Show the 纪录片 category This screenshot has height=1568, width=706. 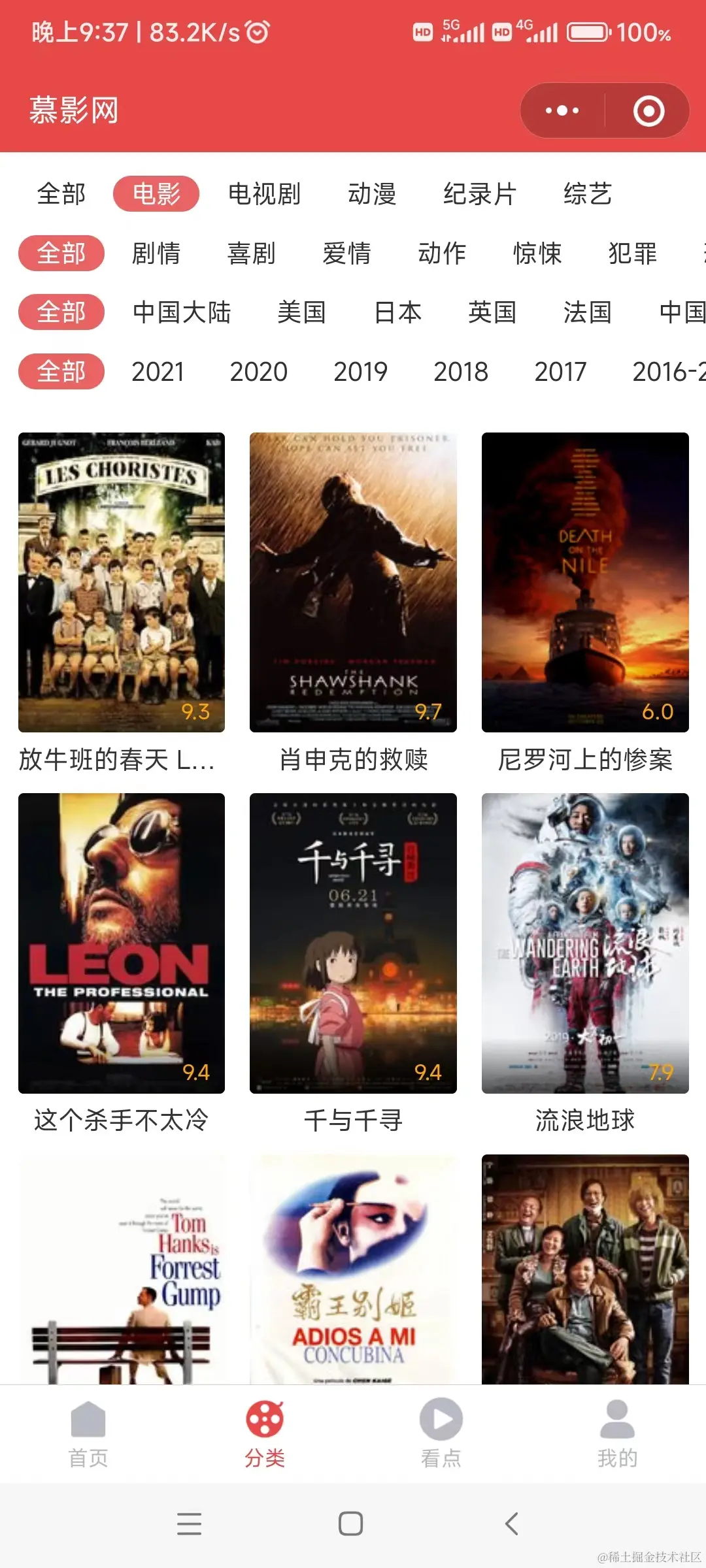(480, 194)
